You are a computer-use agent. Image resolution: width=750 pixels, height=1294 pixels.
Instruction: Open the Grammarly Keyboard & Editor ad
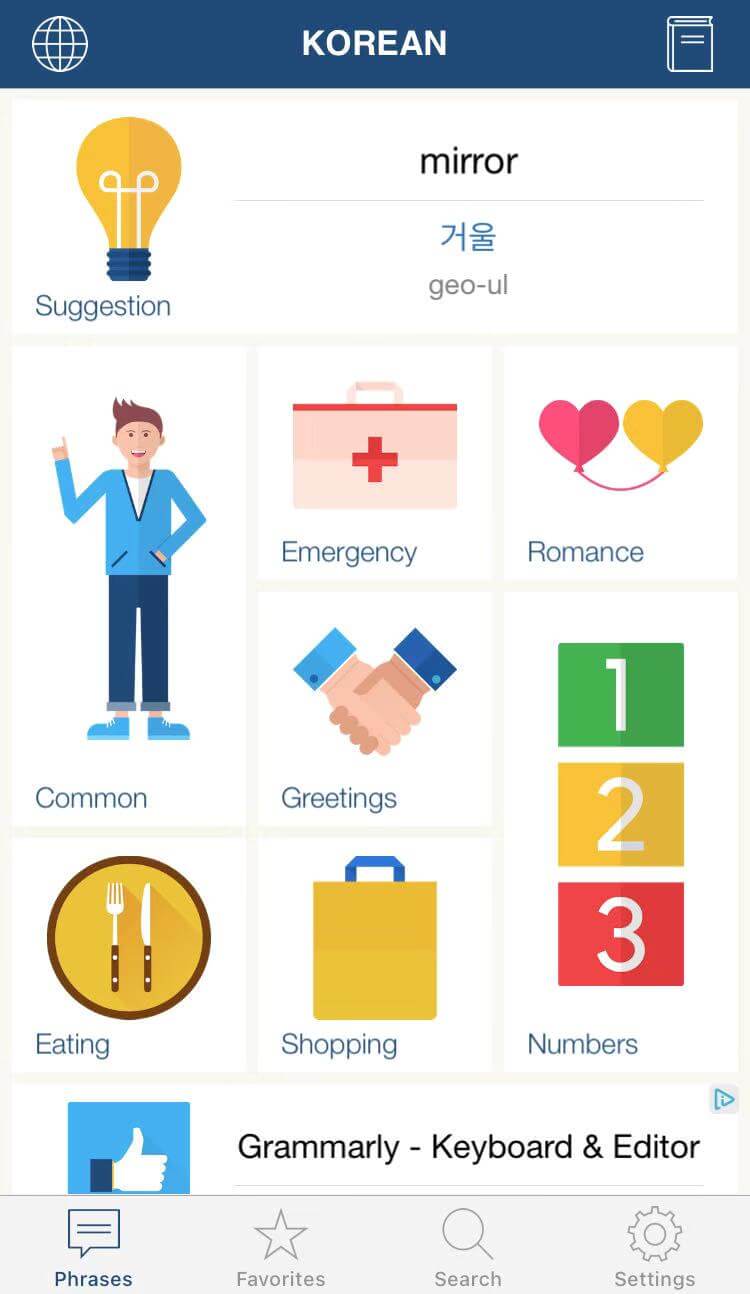pyautogui.click(x=466, y=1147)
